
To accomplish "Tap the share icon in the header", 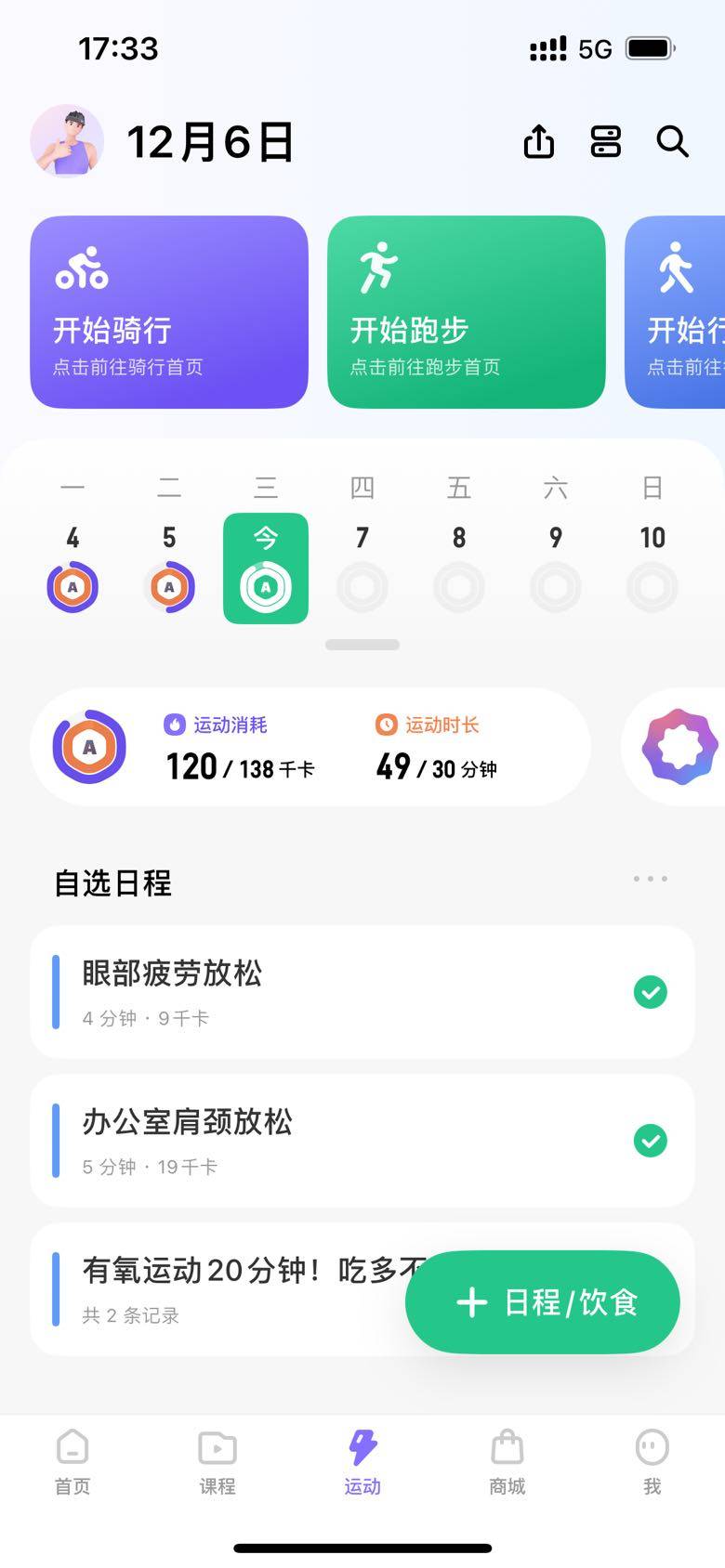I will point(539,142).
